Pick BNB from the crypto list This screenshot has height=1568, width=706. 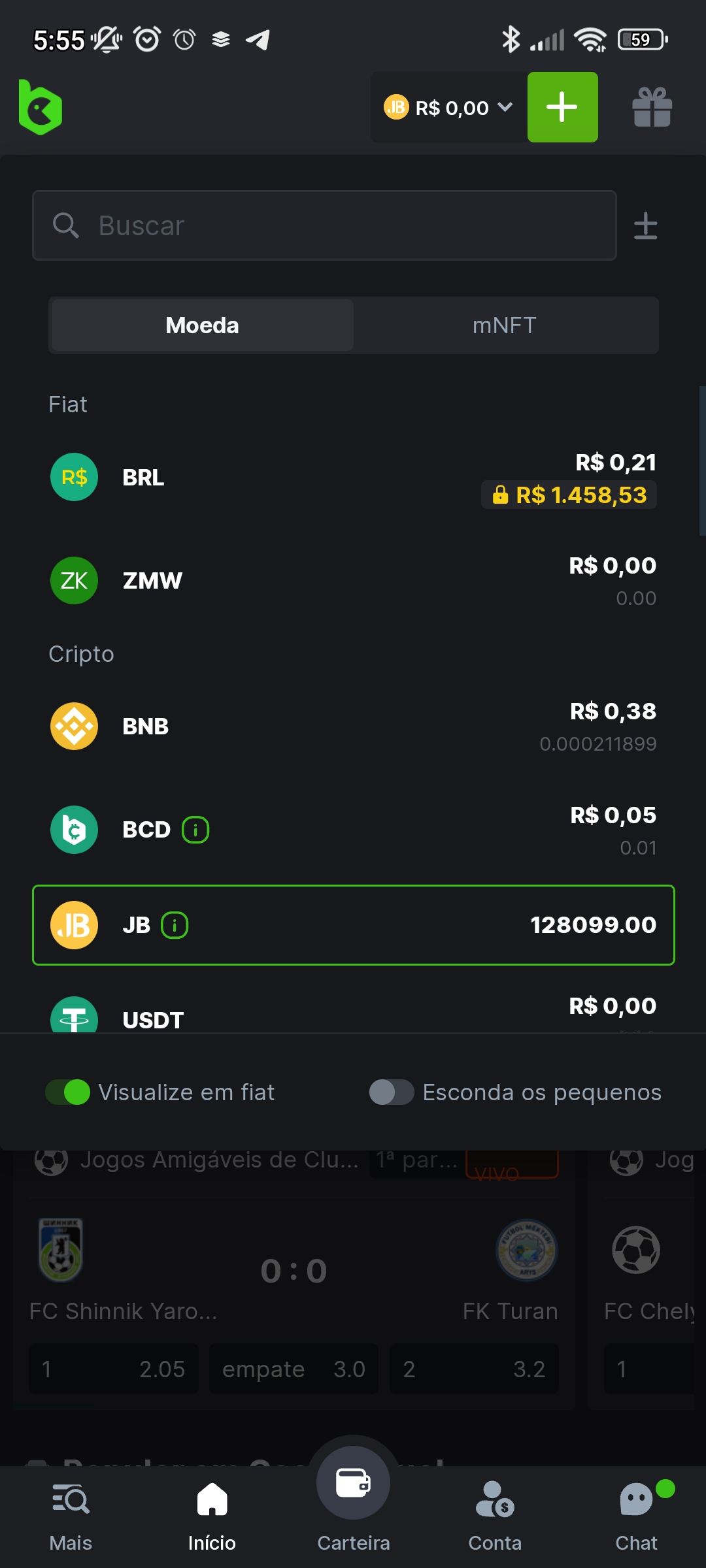tap(353, 726)
